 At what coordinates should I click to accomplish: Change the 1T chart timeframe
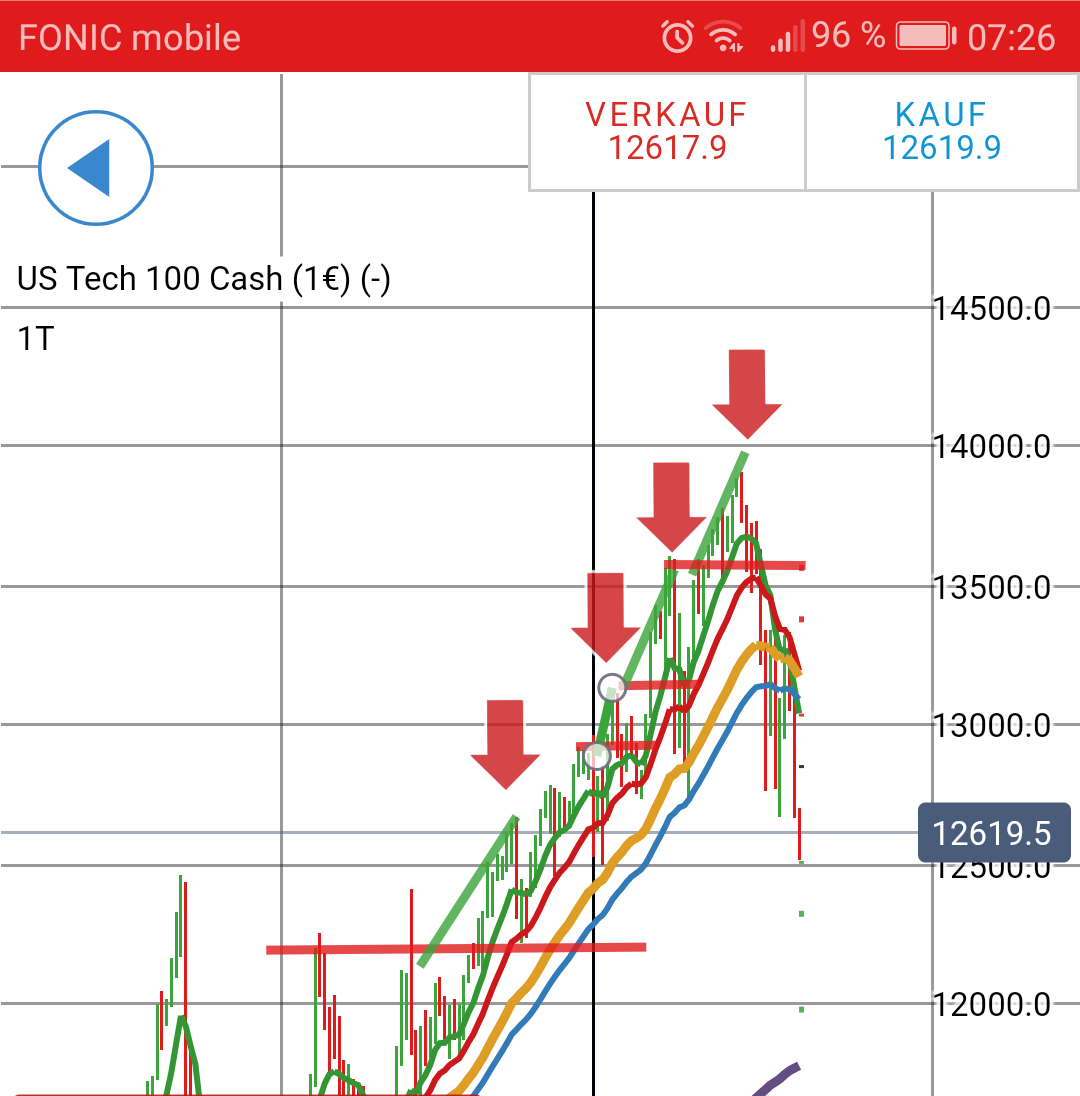36,339
